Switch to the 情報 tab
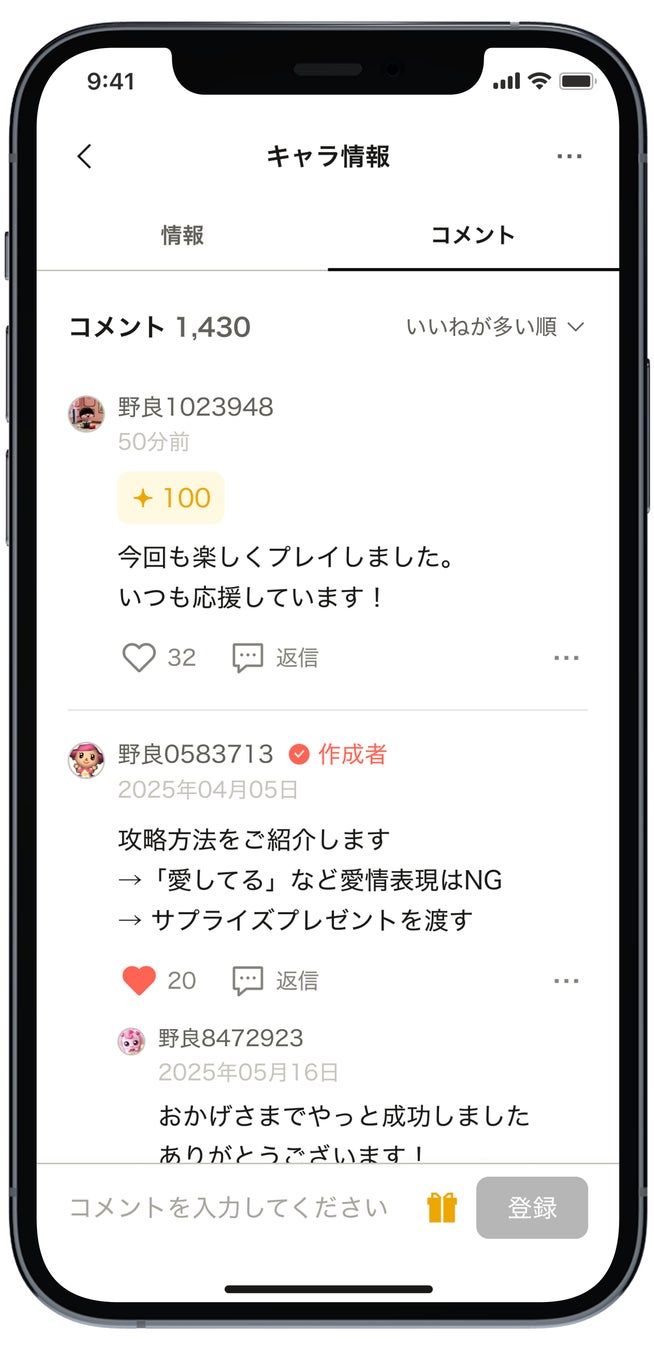 click(183, 236)
